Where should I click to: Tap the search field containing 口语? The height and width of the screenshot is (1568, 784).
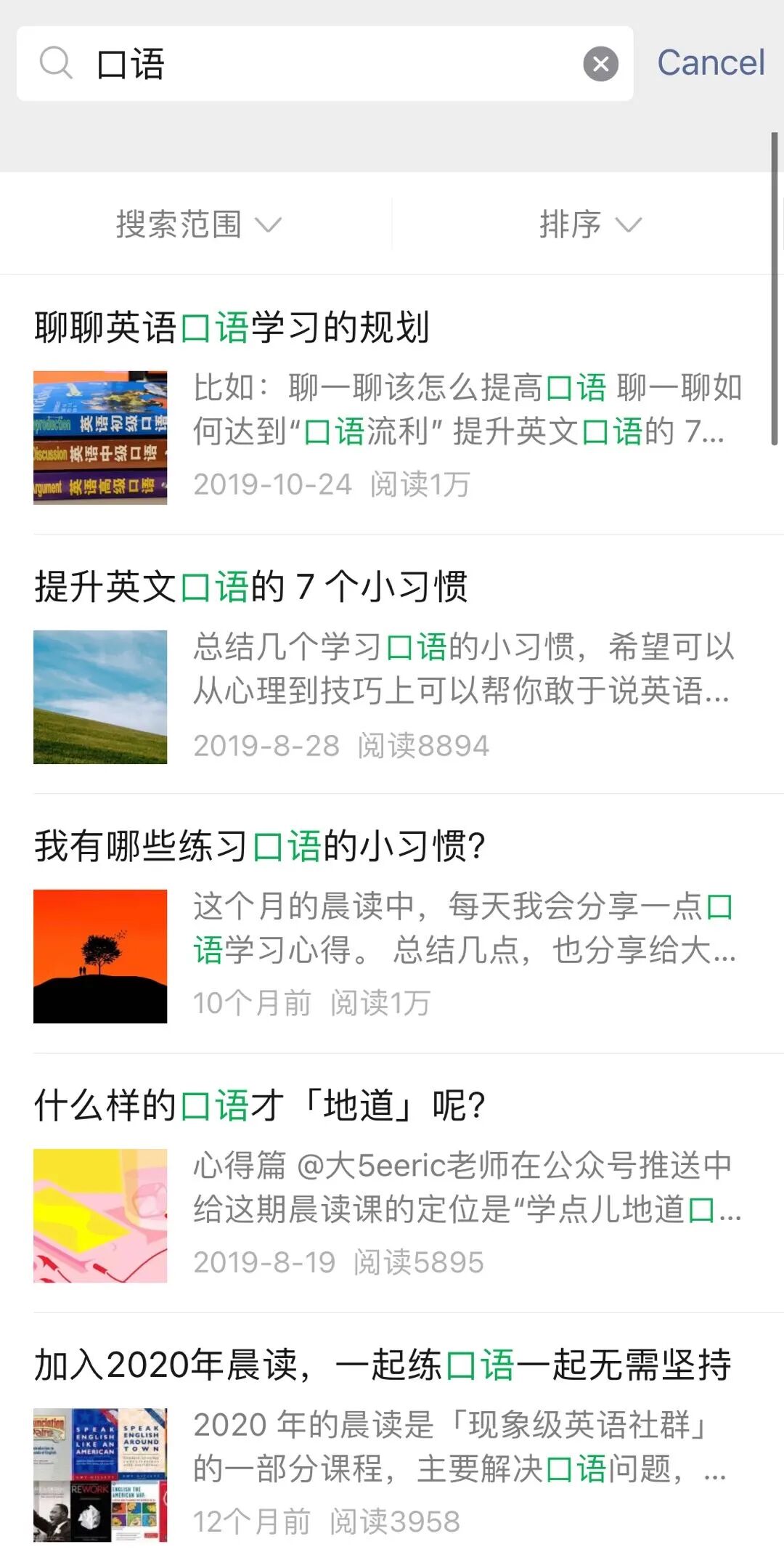(327, 64)
